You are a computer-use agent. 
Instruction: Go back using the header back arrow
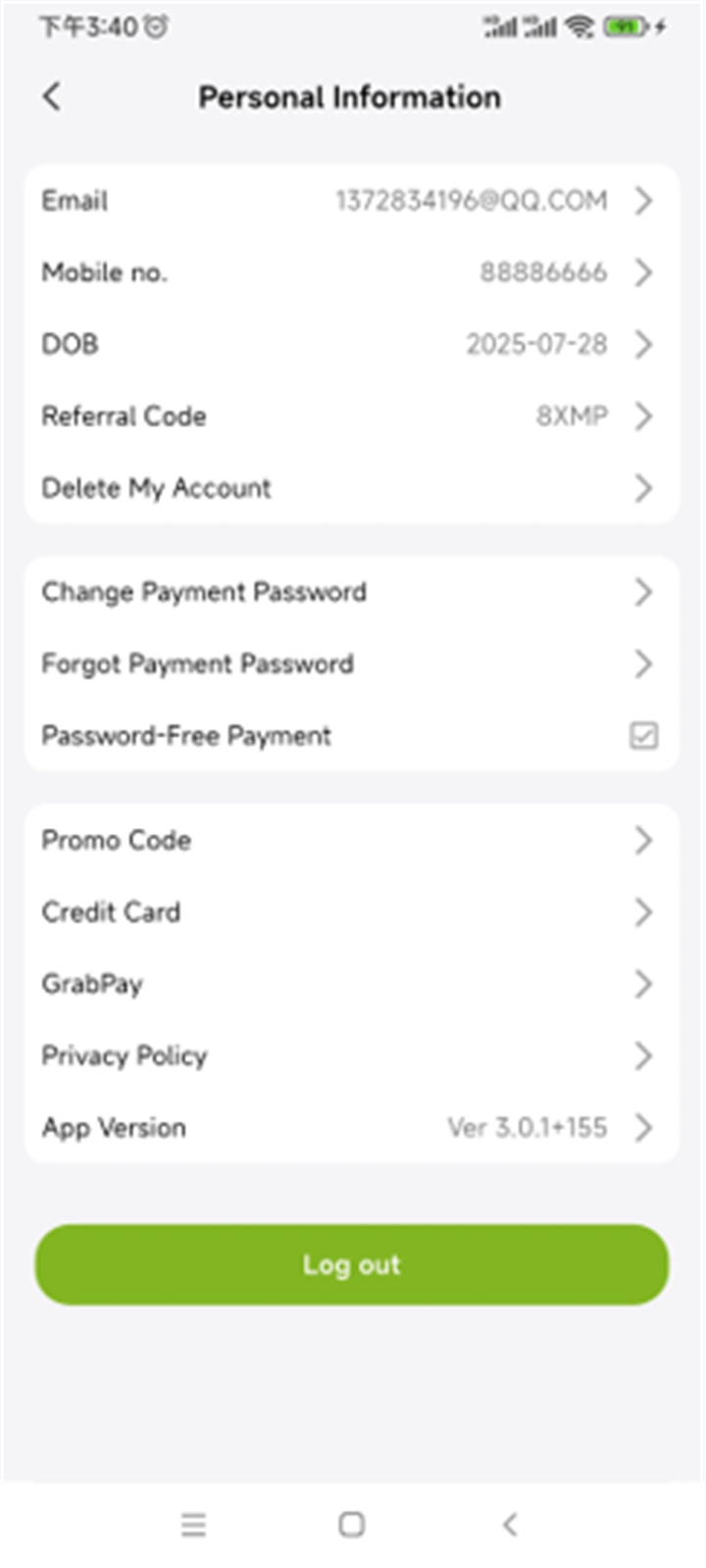[52, 96]
